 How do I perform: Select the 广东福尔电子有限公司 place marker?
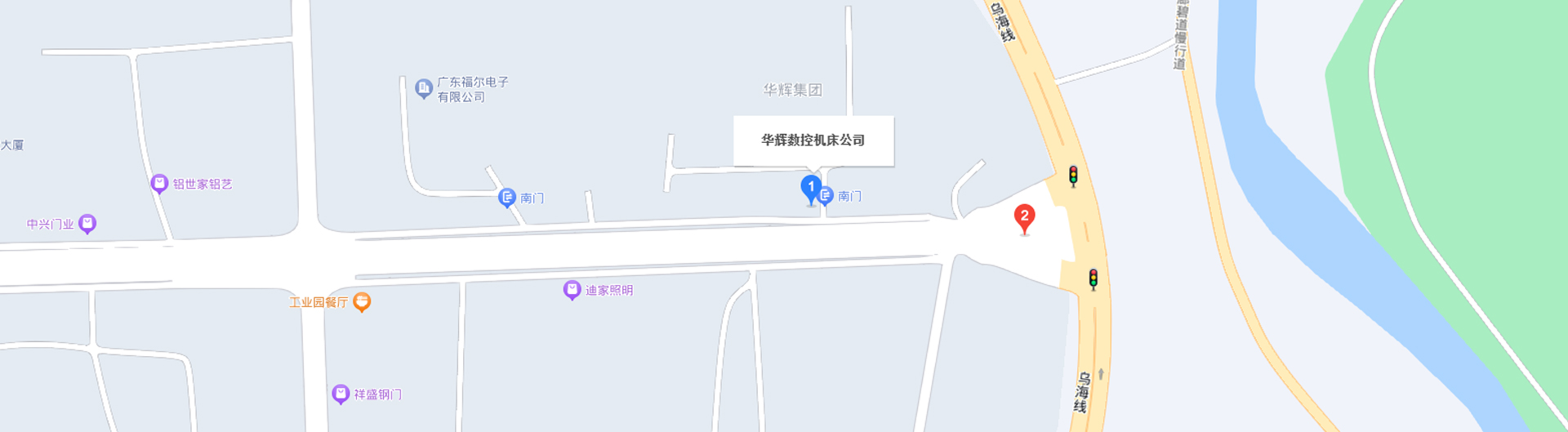pyautogui.click(x=424, y=88)
